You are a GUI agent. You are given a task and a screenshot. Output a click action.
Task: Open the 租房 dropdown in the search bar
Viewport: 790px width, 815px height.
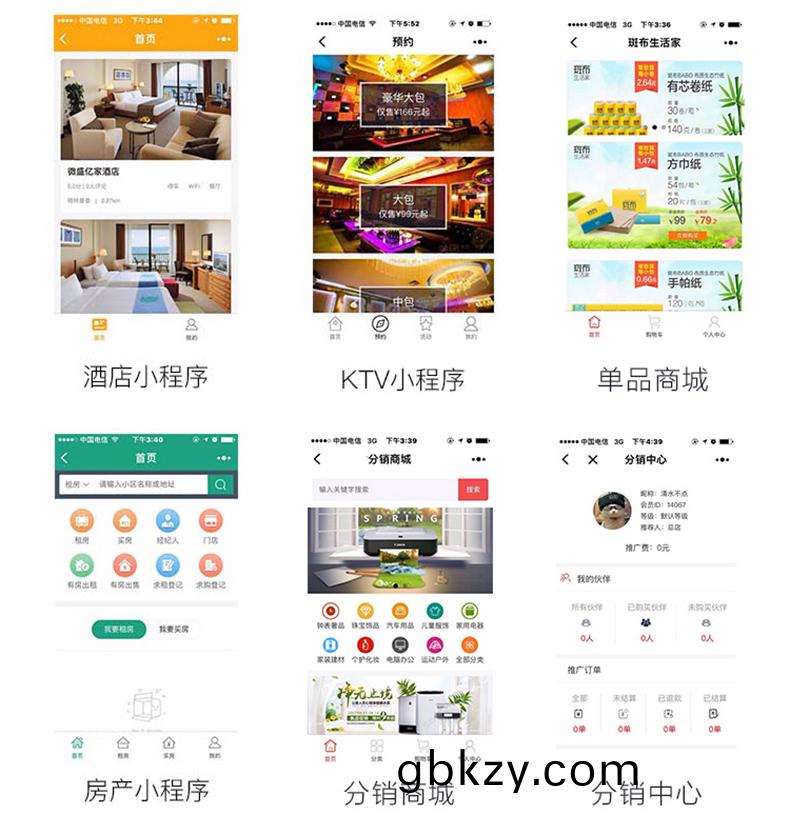click(77, 485)
